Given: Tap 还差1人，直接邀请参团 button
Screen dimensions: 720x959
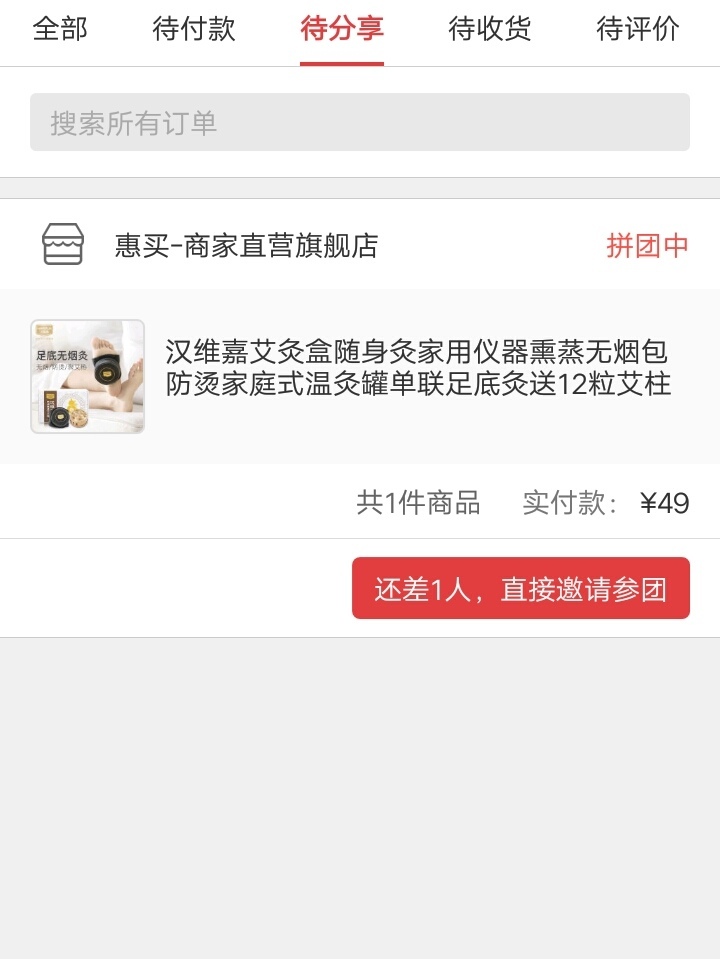Looking at the screenshot, I should point(521,588).
